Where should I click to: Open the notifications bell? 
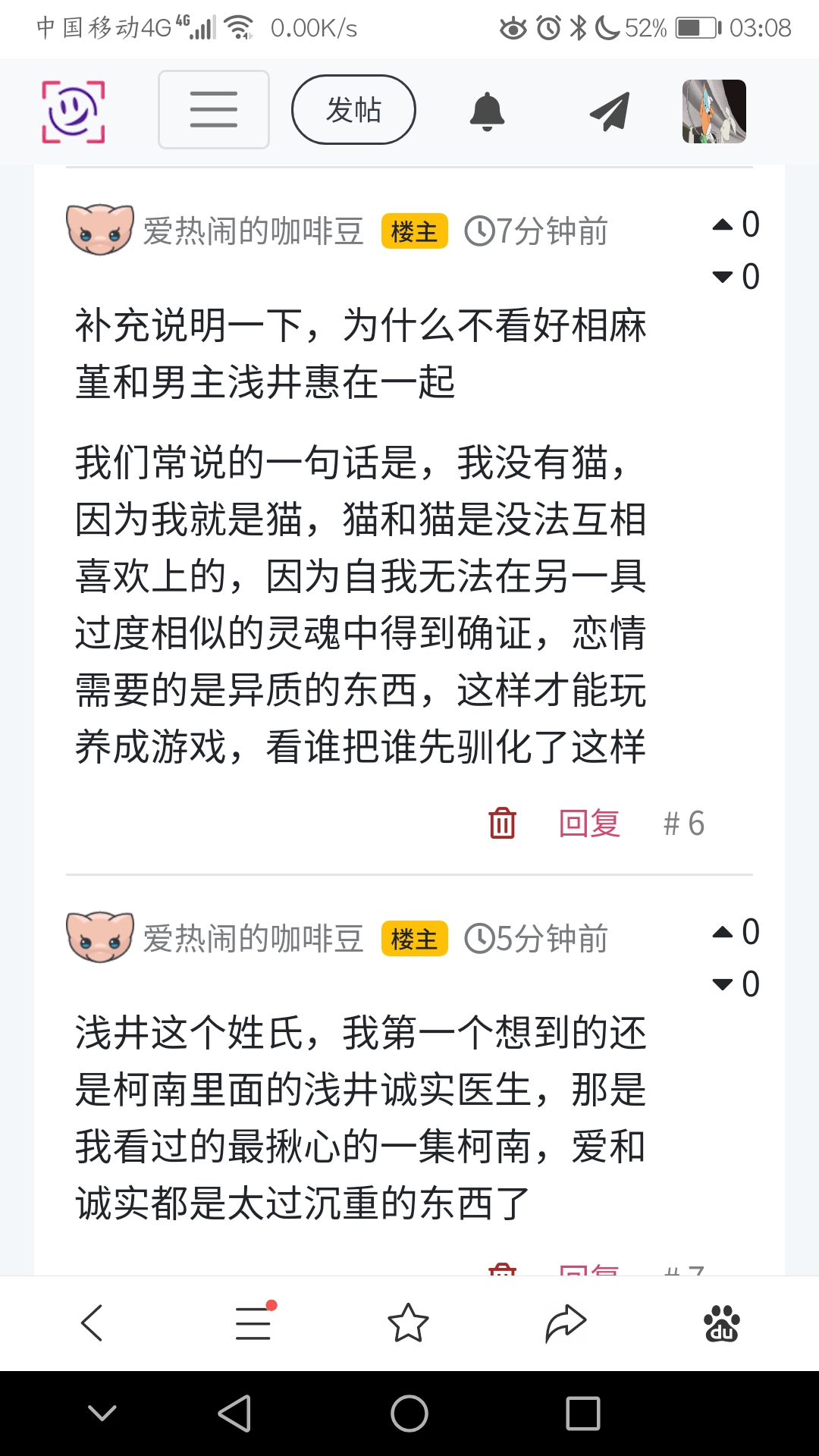coord(487,111)
